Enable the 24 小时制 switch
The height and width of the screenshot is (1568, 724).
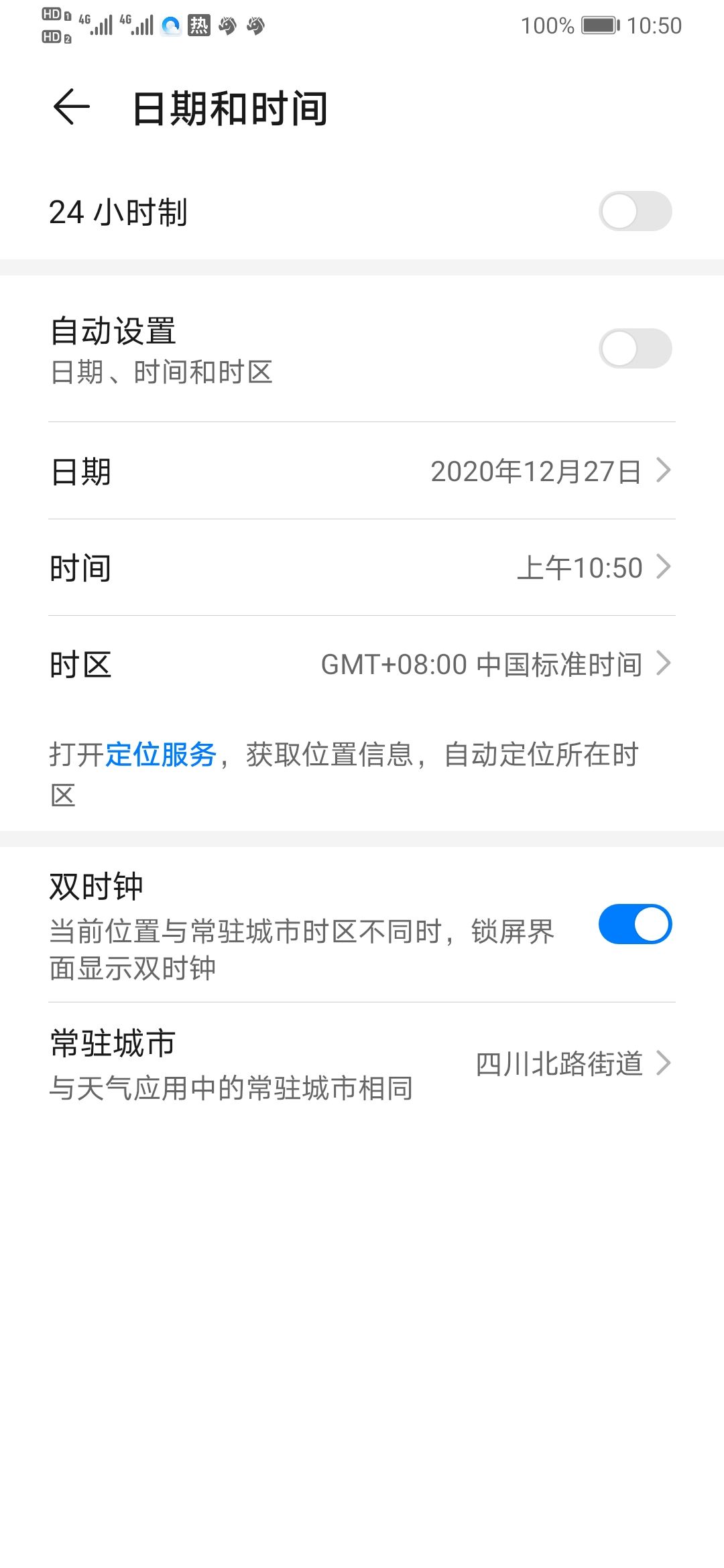635,211
